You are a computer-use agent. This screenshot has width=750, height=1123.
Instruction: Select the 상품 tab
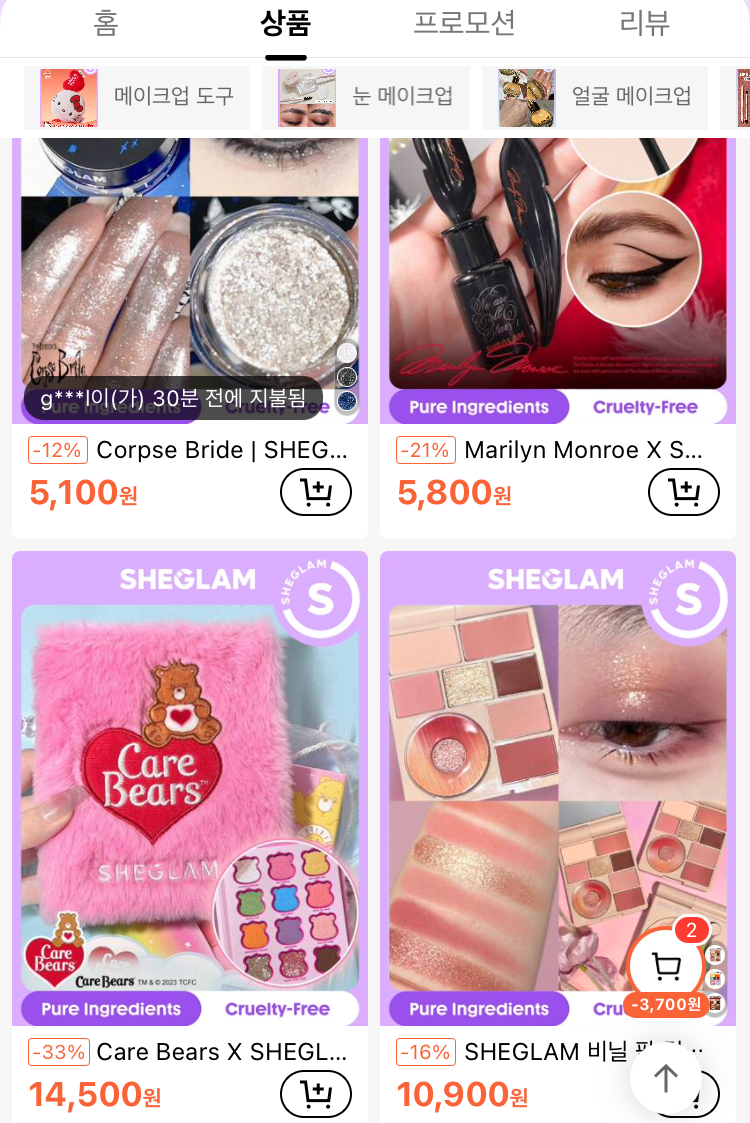pyautogui.click(x=286, y=23)
